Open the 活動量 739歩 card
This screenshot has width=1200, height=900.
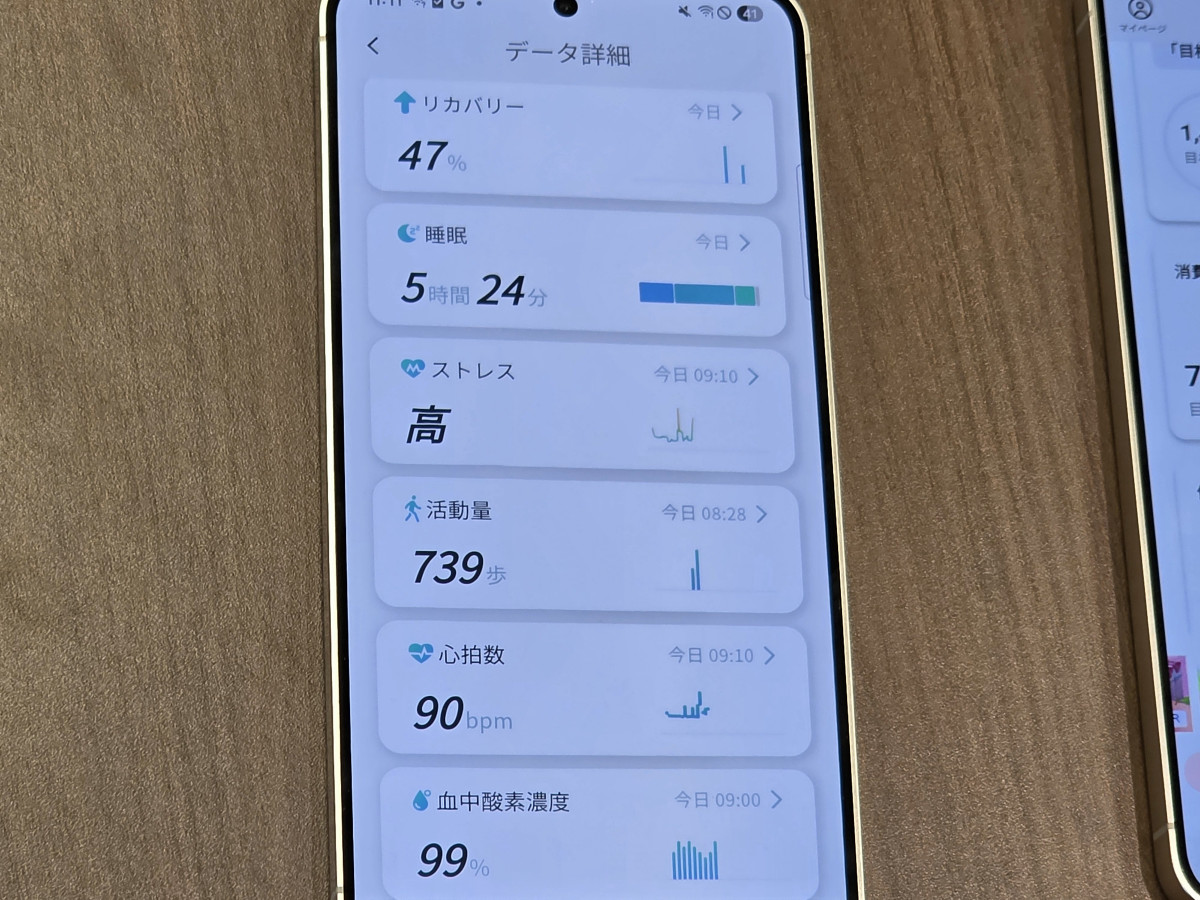[588, 545]
